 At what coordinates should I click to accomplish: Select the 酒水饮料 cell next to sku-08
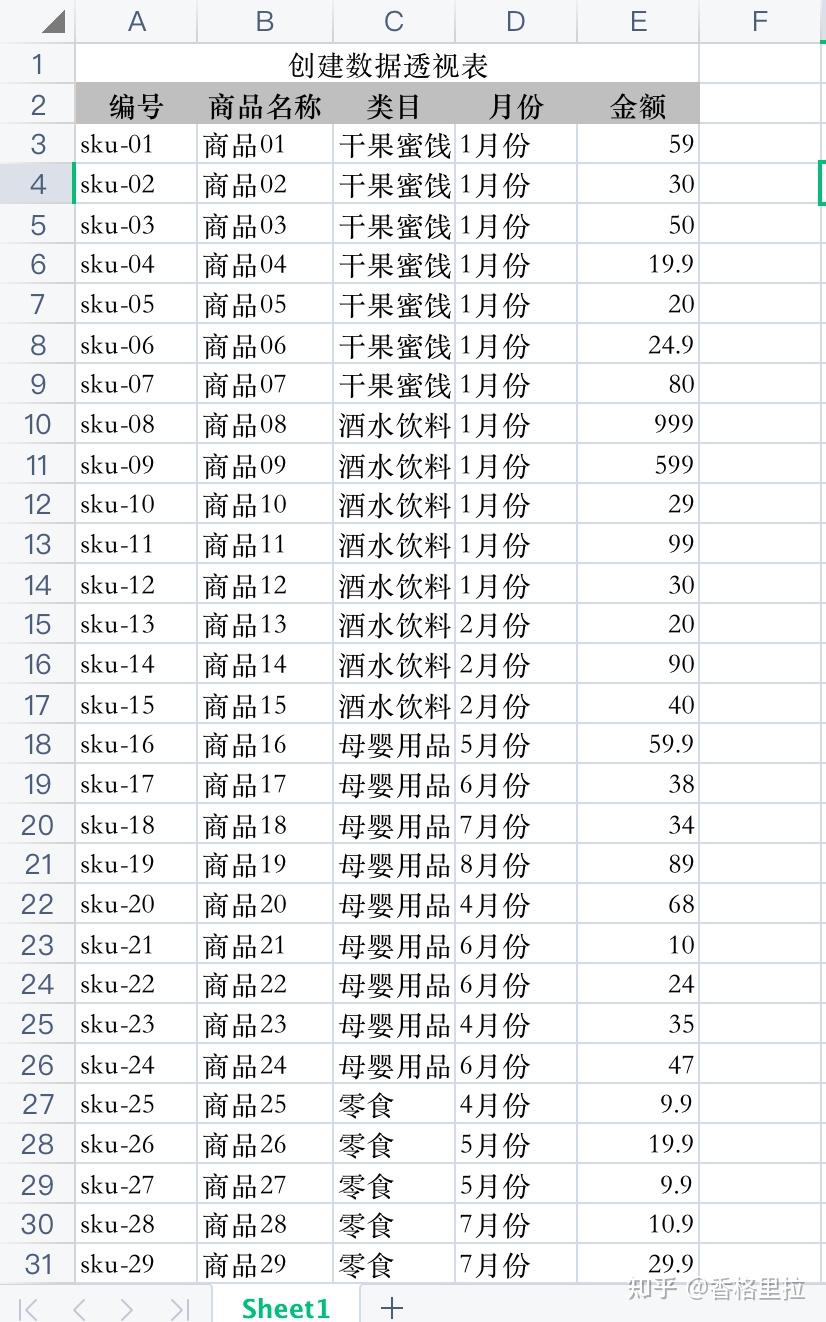point(391,424)
